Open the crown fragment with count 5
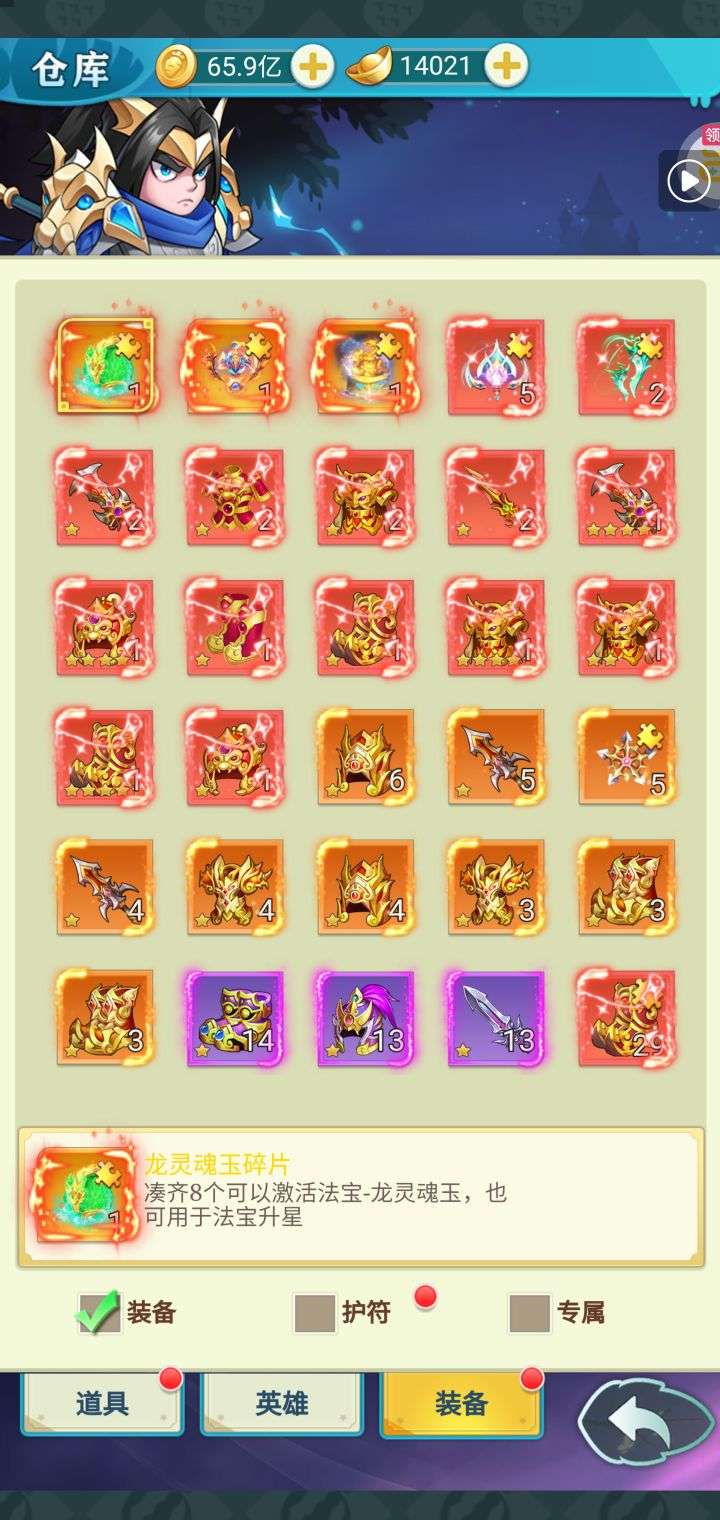This screenshot has height=1520, width=720. tap(496, 366)
